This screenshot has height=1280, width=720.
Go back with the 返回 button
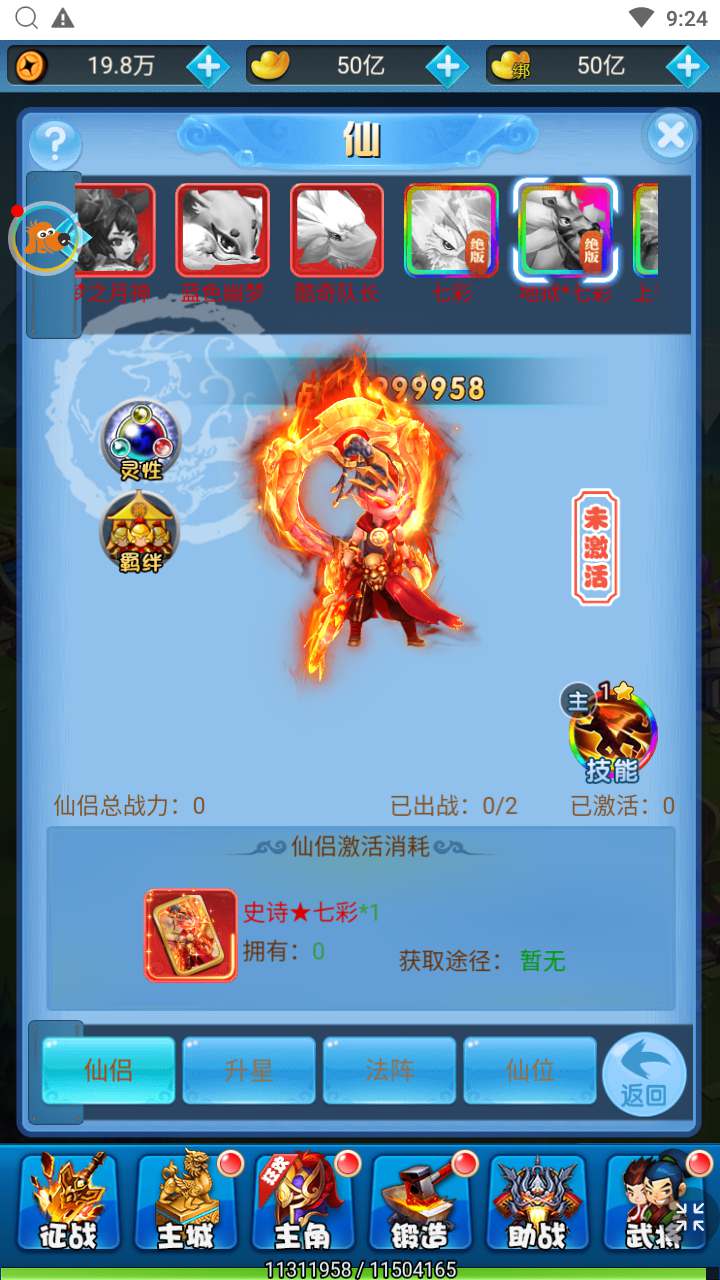point(643,1074)
